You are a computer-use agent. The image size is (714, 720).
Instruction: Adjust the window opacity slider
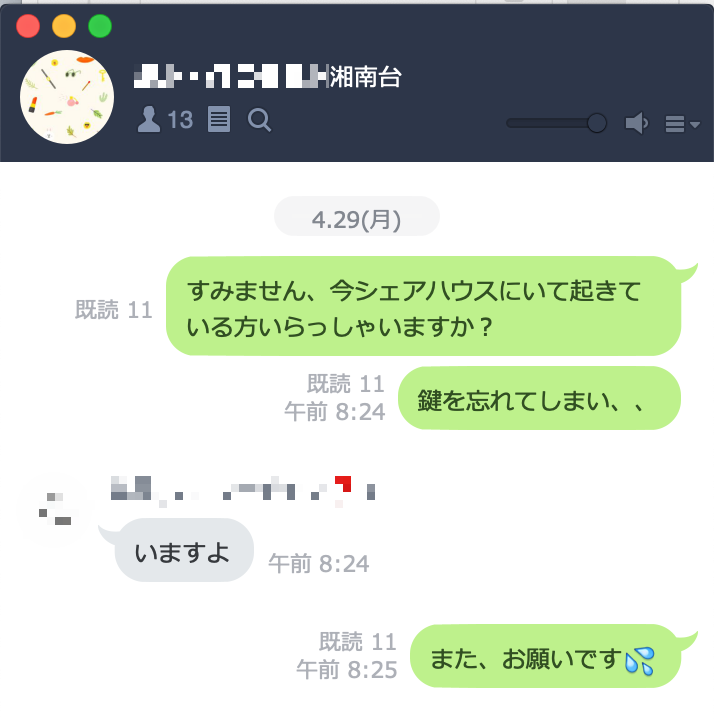click(x=596, y=123)
